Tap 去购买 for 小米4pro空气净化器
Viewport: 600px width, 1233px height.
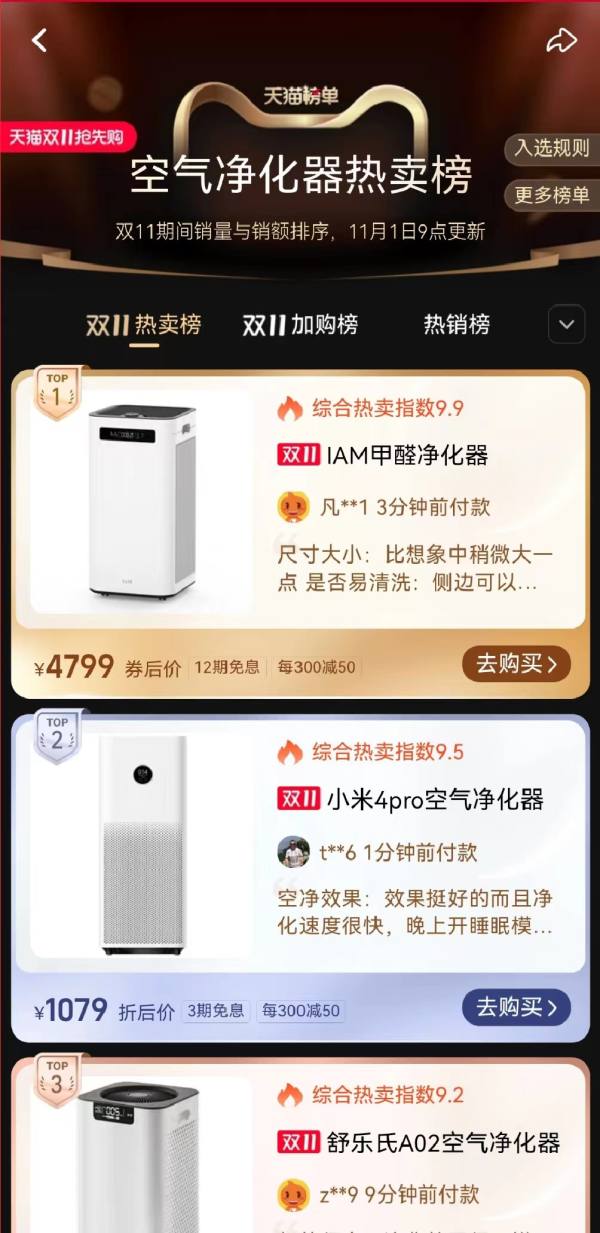pos(516,1007)
